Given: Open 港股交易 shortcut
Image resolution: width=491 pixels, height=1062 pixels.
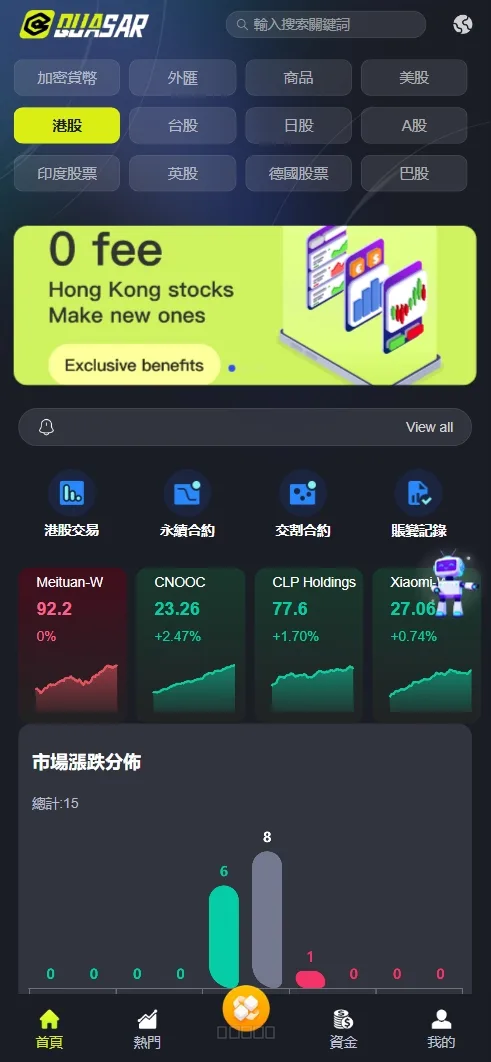Looking at the screenshot, I should click(x=72, y=505).
